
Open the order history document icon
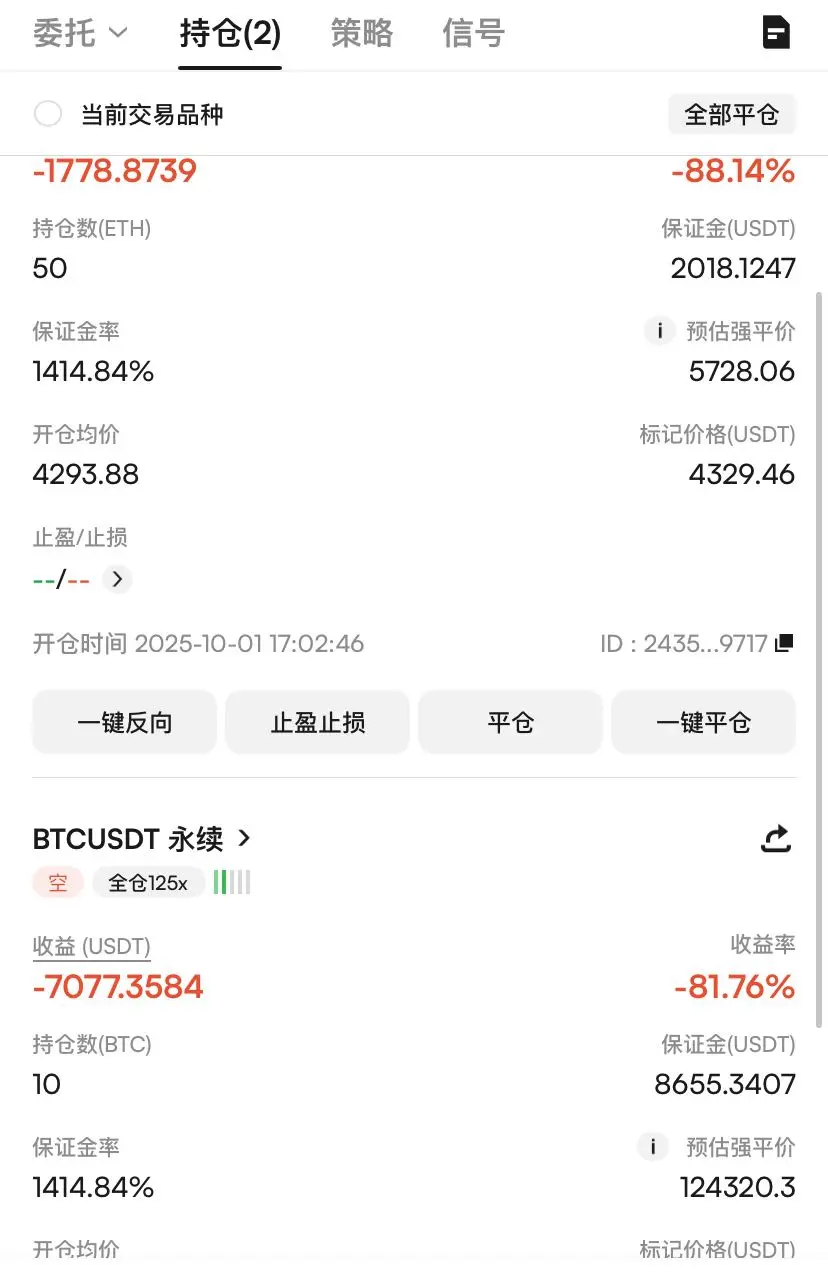776,33
